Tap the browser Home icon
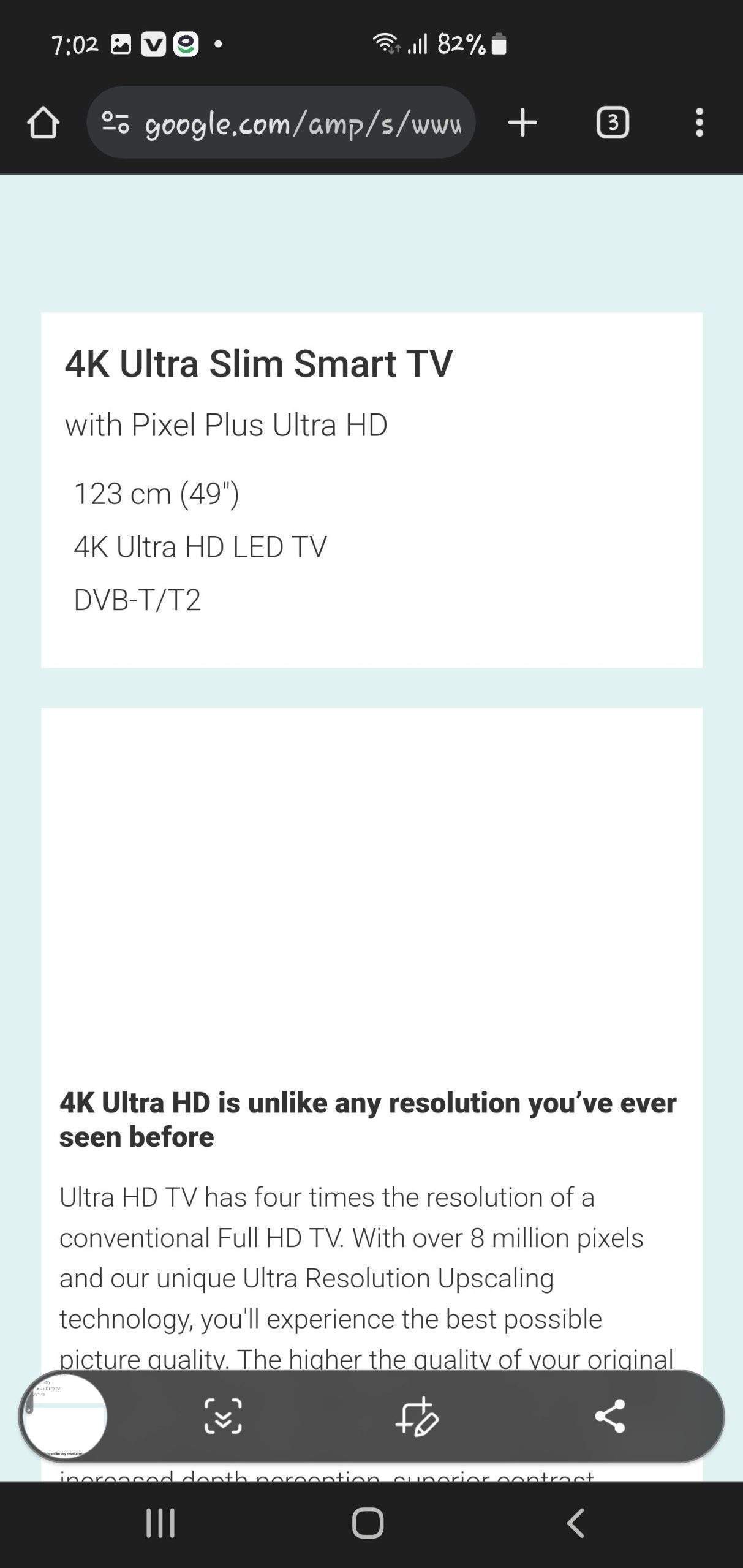Screen dimensions: 743x1568 (x=43, y=122)
